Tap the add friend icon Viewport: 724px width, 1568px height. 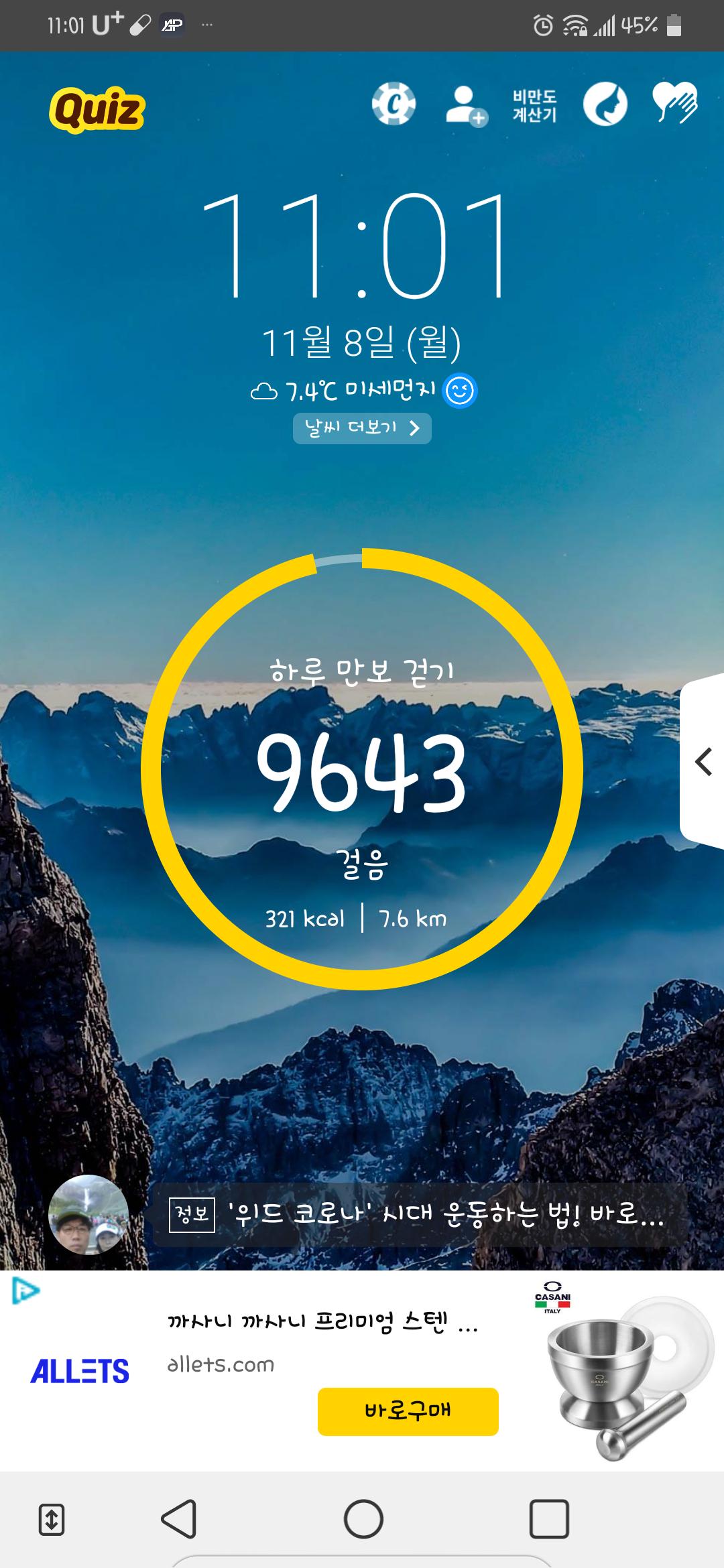click(466, 105)
